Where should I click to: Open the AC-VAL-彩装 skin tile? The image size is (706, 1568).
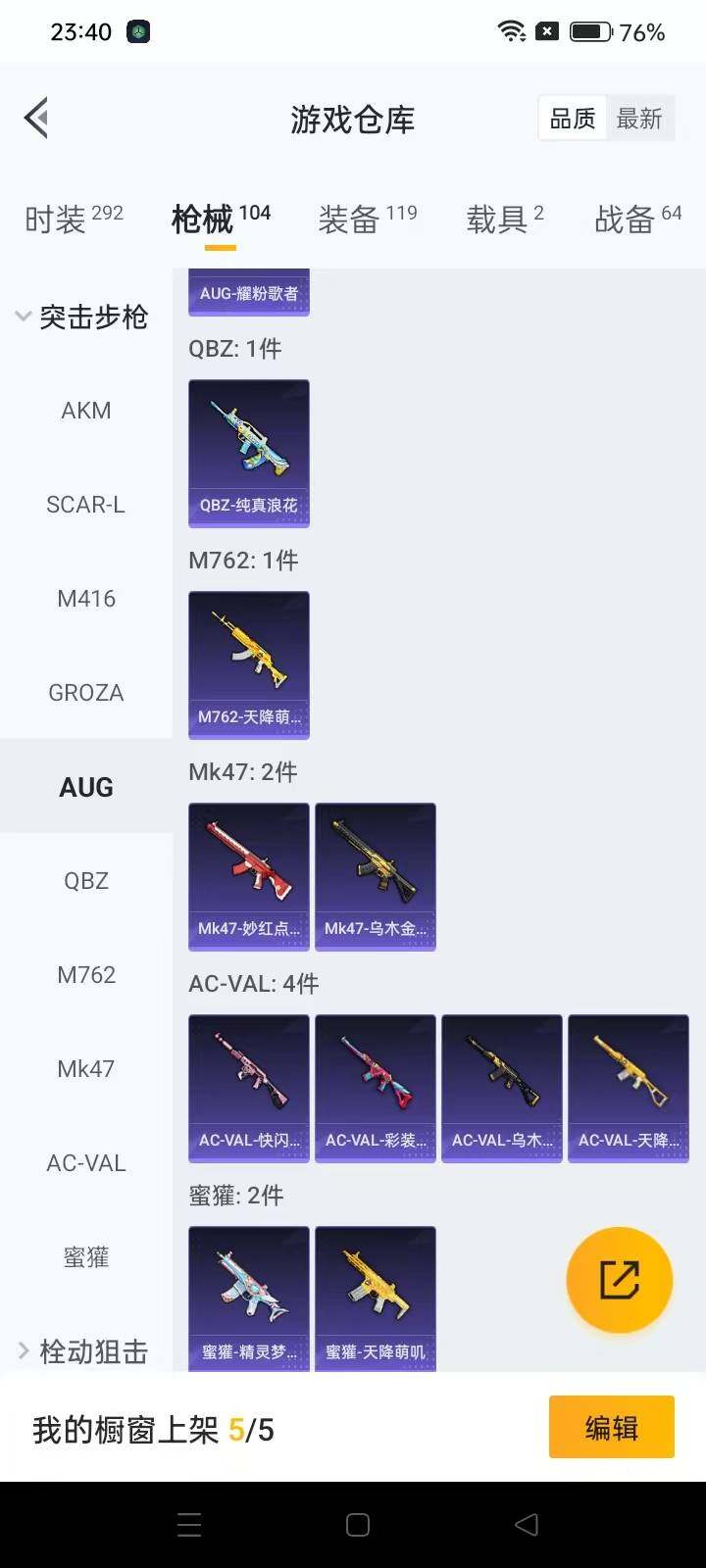[x=376, y=1088]
